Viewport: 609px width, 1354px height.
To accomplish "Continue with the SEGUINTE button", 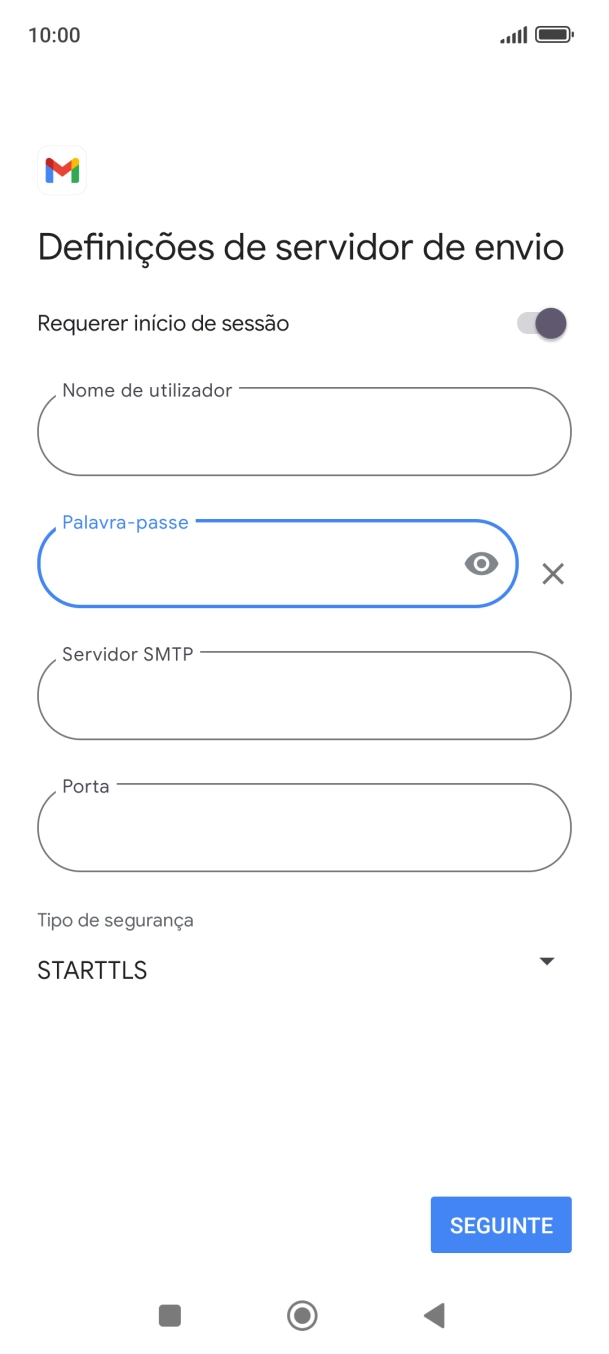I will [501, 1225].
